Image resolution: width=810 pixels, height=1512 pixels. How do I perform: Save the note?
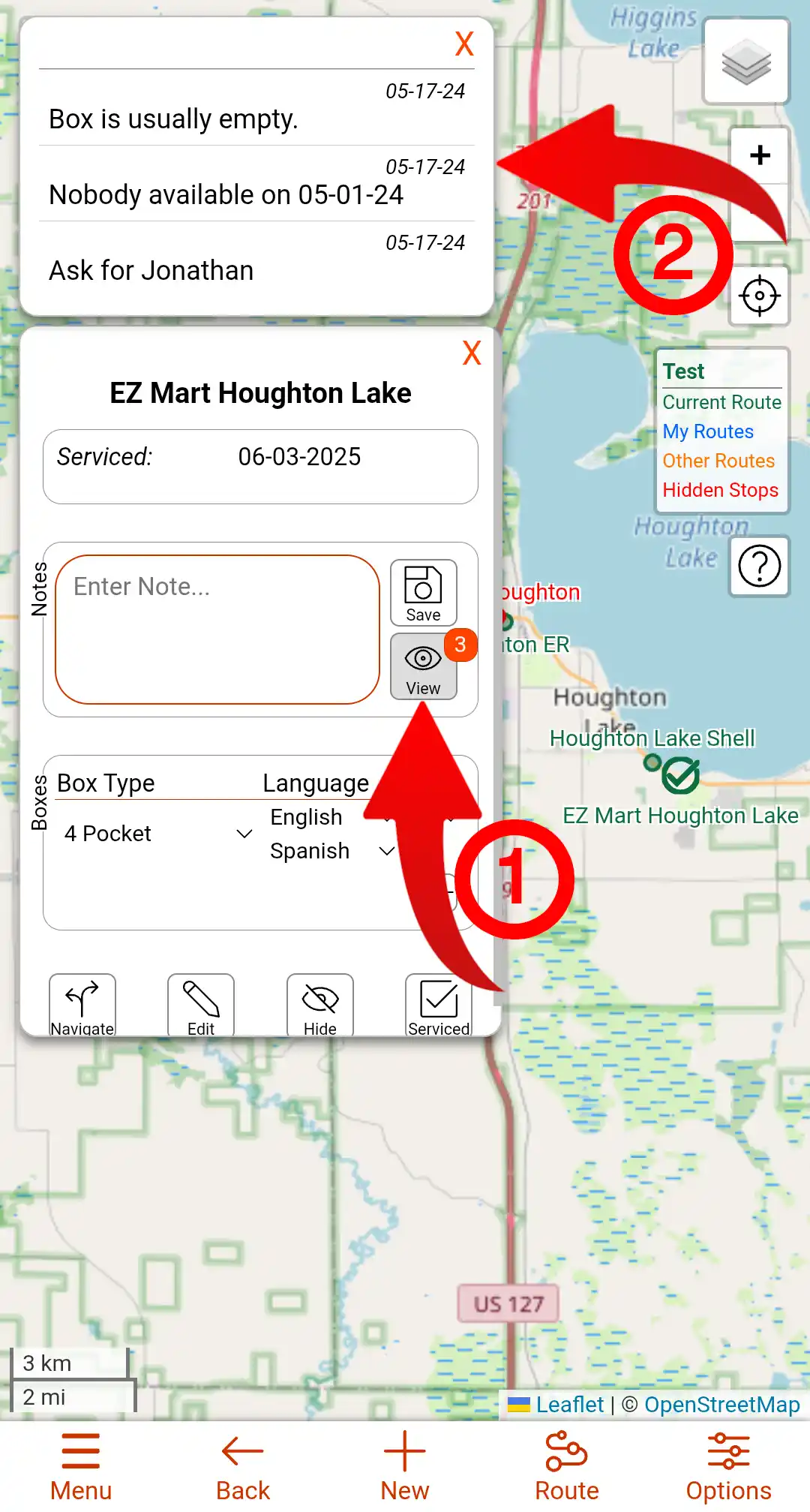coord(423,593)
